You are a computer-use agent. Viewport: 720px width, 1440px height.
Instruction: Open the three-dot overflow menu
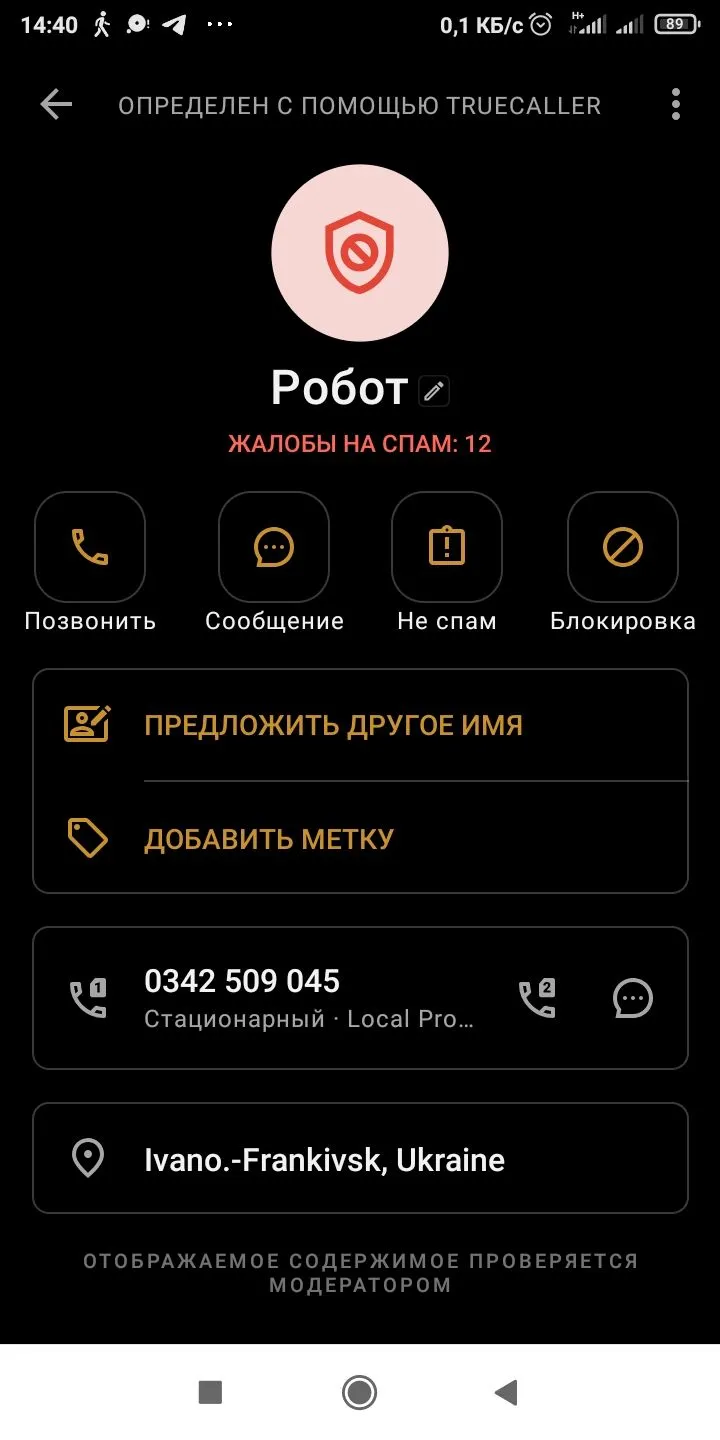pos(675,104)
